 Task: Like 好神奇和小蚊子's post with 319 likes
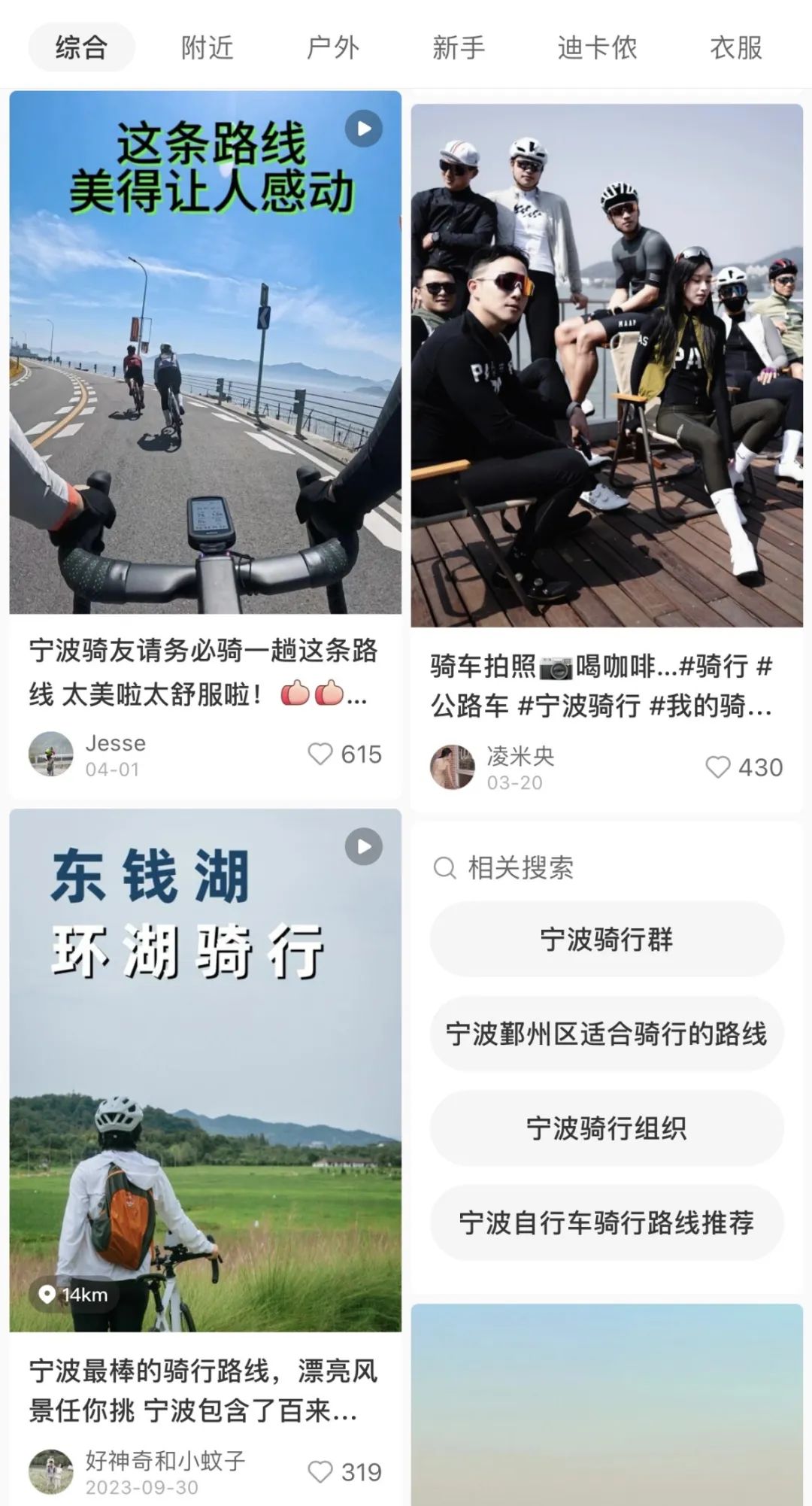[x=321, y=1472]
